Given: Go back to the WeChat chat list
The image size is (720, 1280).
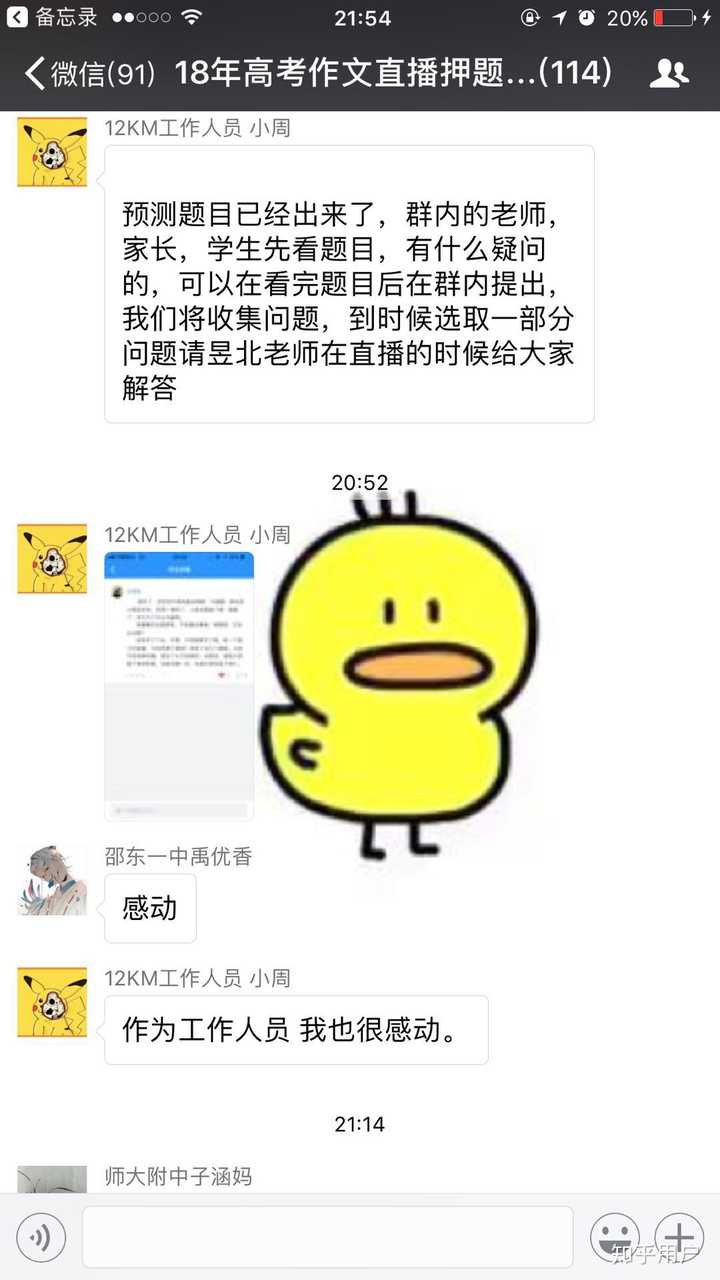Looking at the screenshot, I should [88, 73].
